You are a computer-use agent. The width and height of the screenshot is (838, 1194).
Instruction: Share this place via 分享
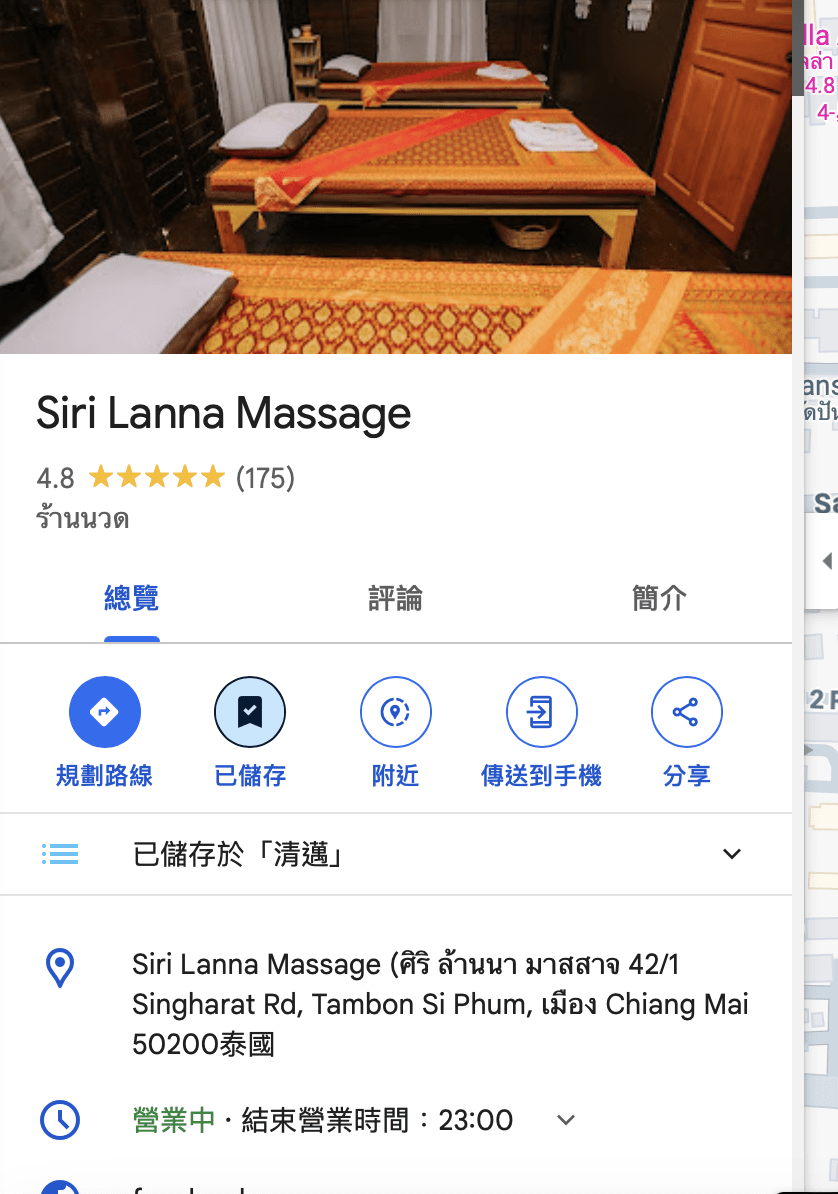point(686,713)
